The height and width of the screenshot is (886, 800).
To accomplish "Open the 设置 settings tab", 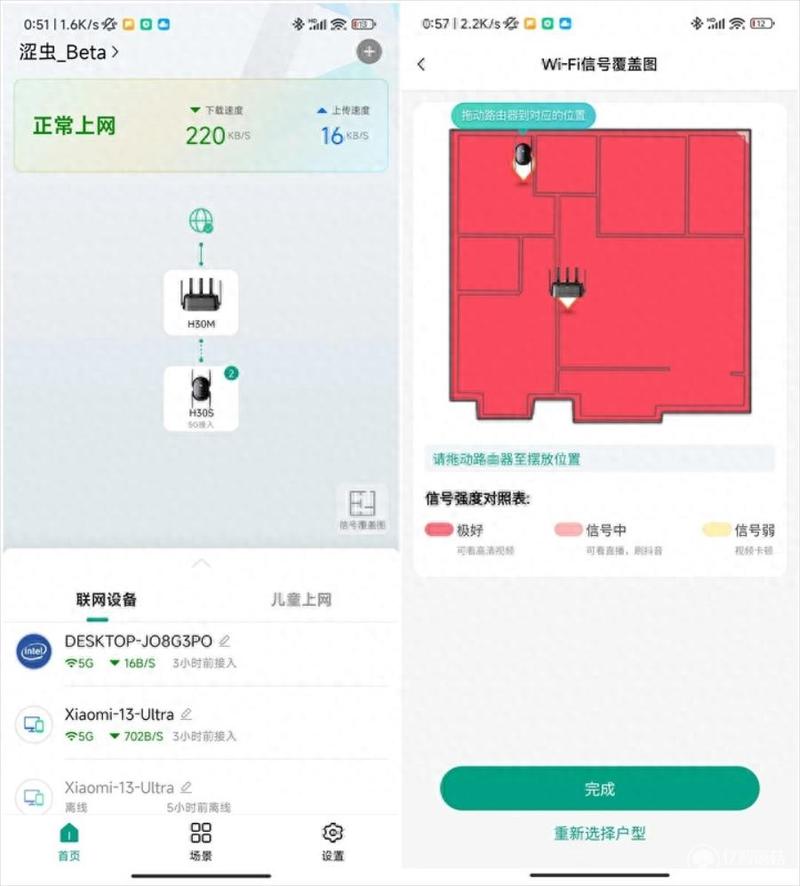I will 333,841.
